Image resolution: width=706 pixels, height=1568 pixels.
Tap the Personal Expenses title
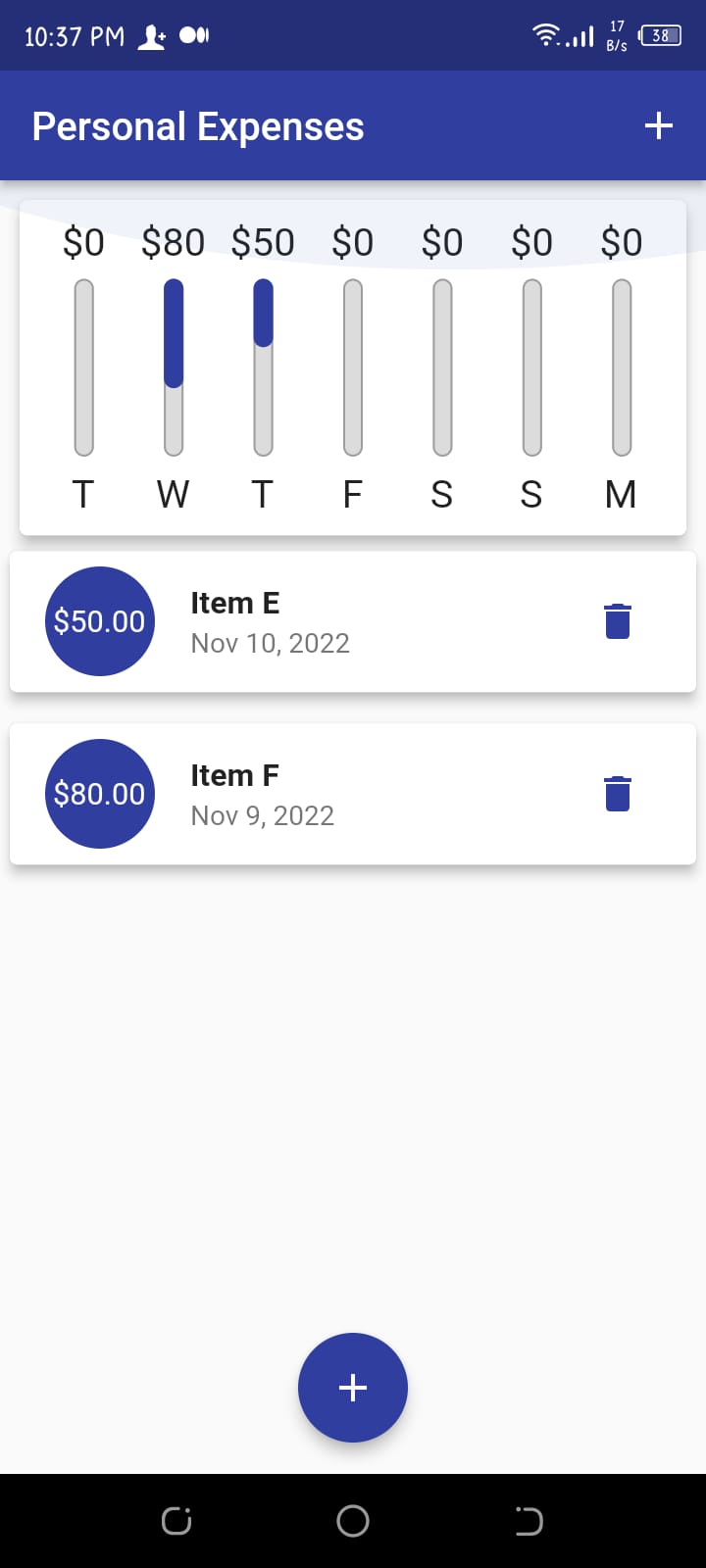coord(197,124)
